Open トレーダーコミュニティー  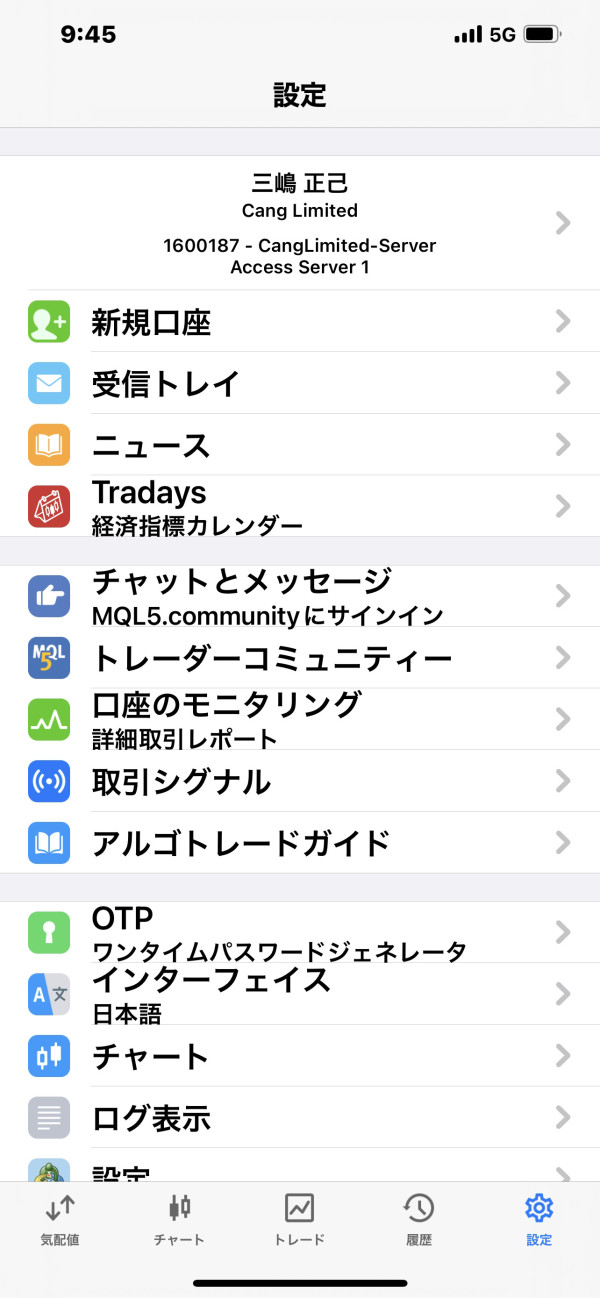[300, 658]
